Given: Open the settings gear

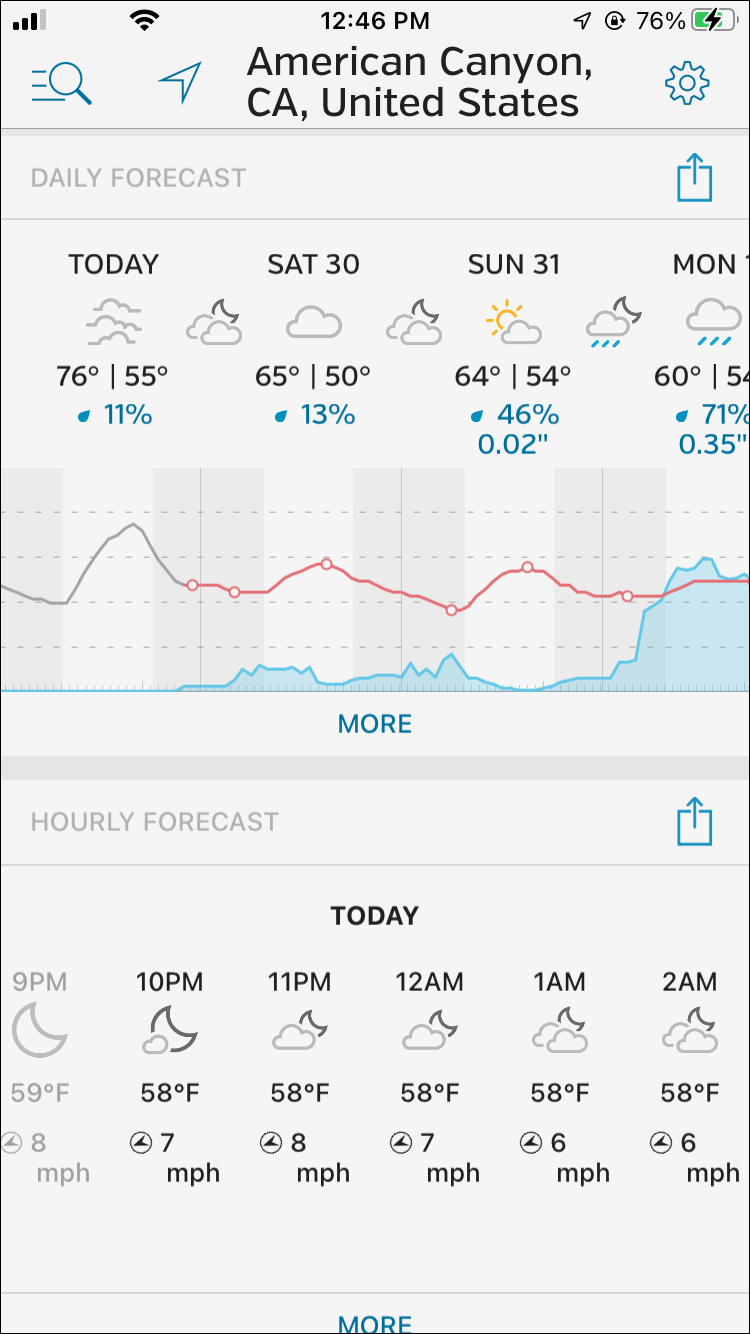Looking at the screenshot, I should [x=687, y=84].
